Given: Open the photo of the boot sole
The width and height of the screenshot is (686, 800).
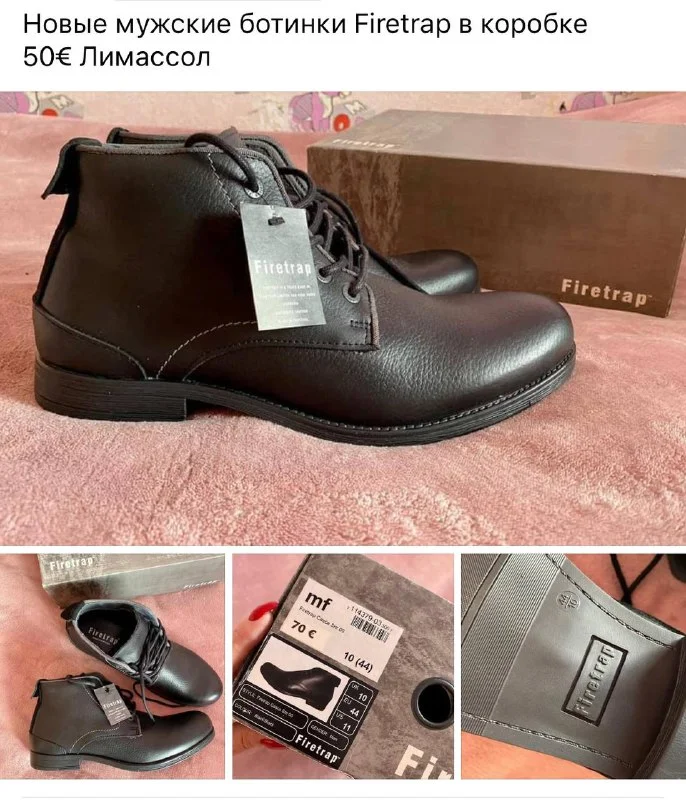Looking at the screenshot, I should (573, 666).
